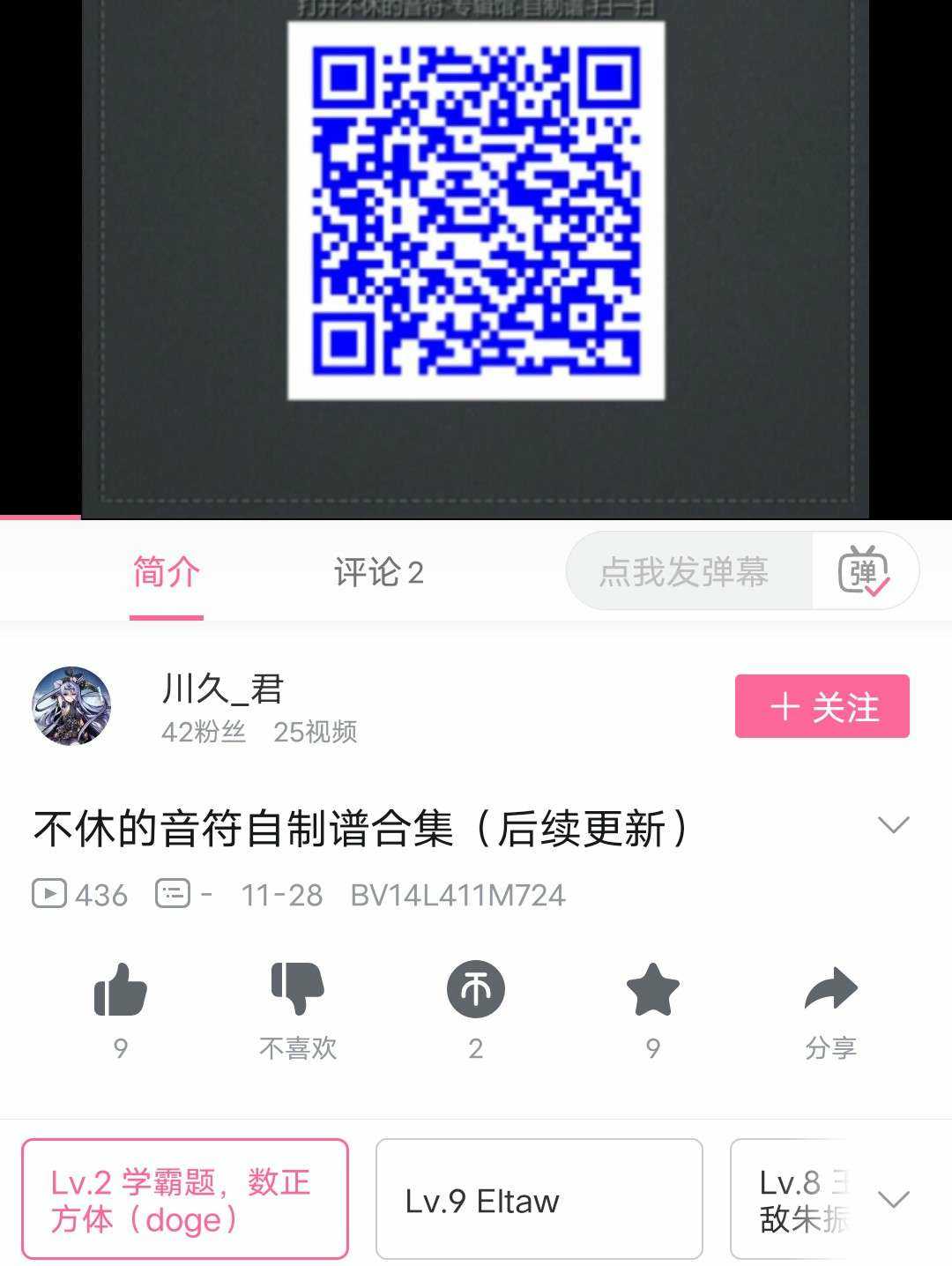Follow uploader with the 关注 button
Image resolution: width=952 pixels, height=1266 pixels.
pos(822,706)
